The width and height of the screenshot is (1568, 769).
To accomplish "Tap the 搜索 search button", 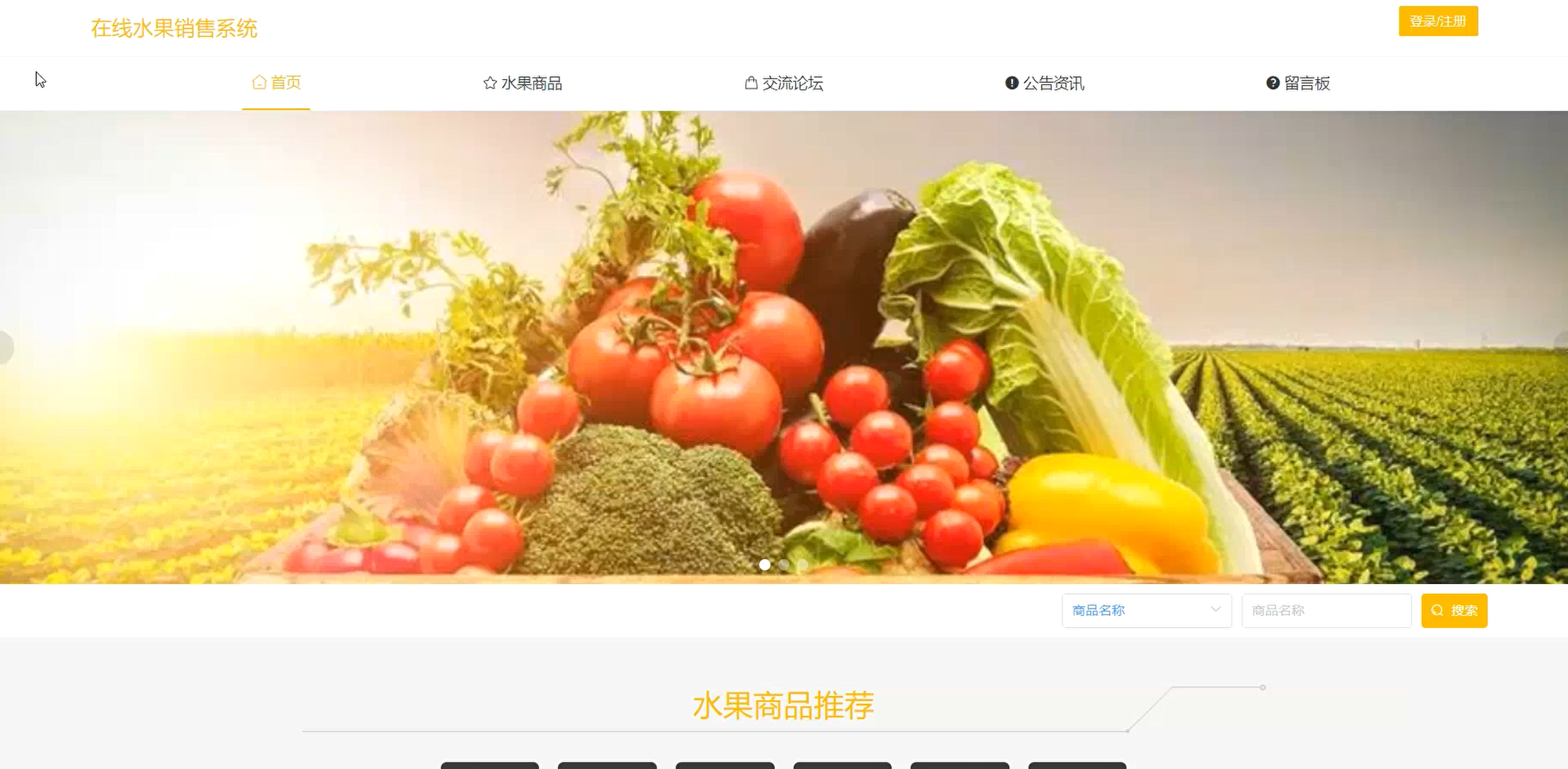I will click(1453, 611).
